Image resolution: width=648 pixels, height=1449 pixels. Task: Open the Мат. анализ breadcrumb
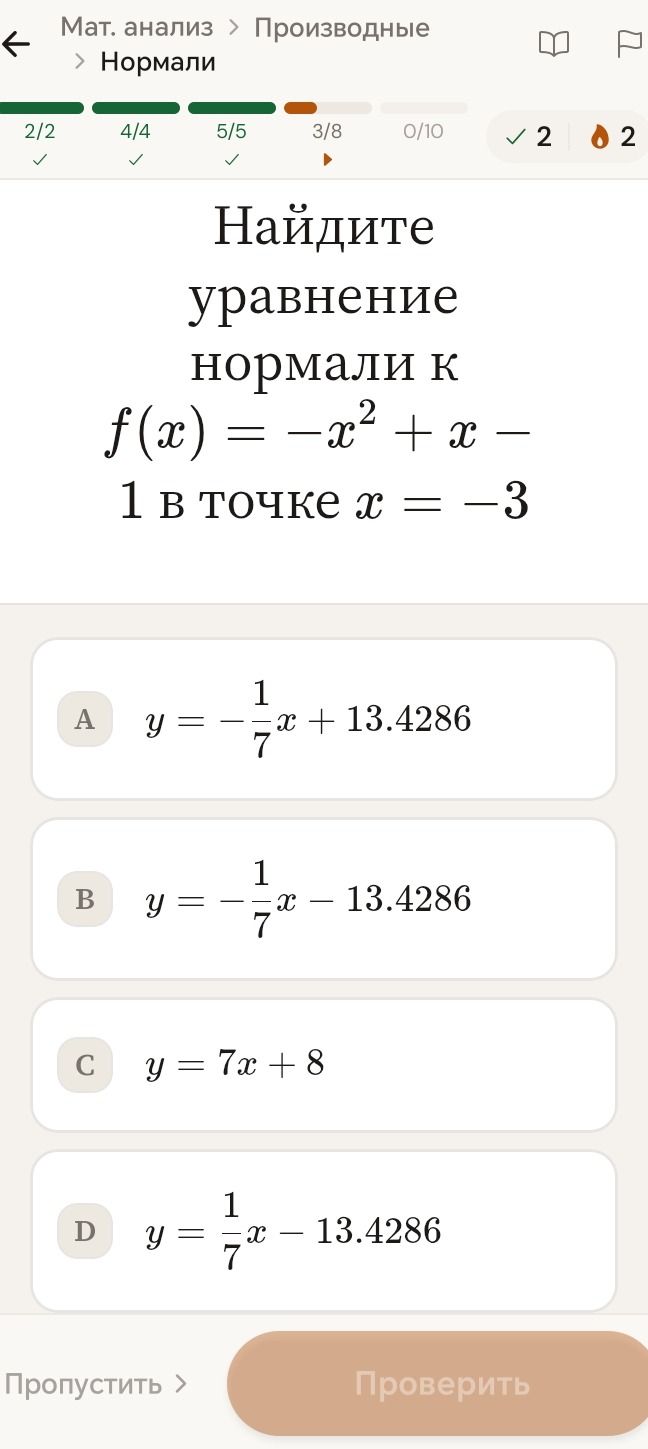[137, 27]
